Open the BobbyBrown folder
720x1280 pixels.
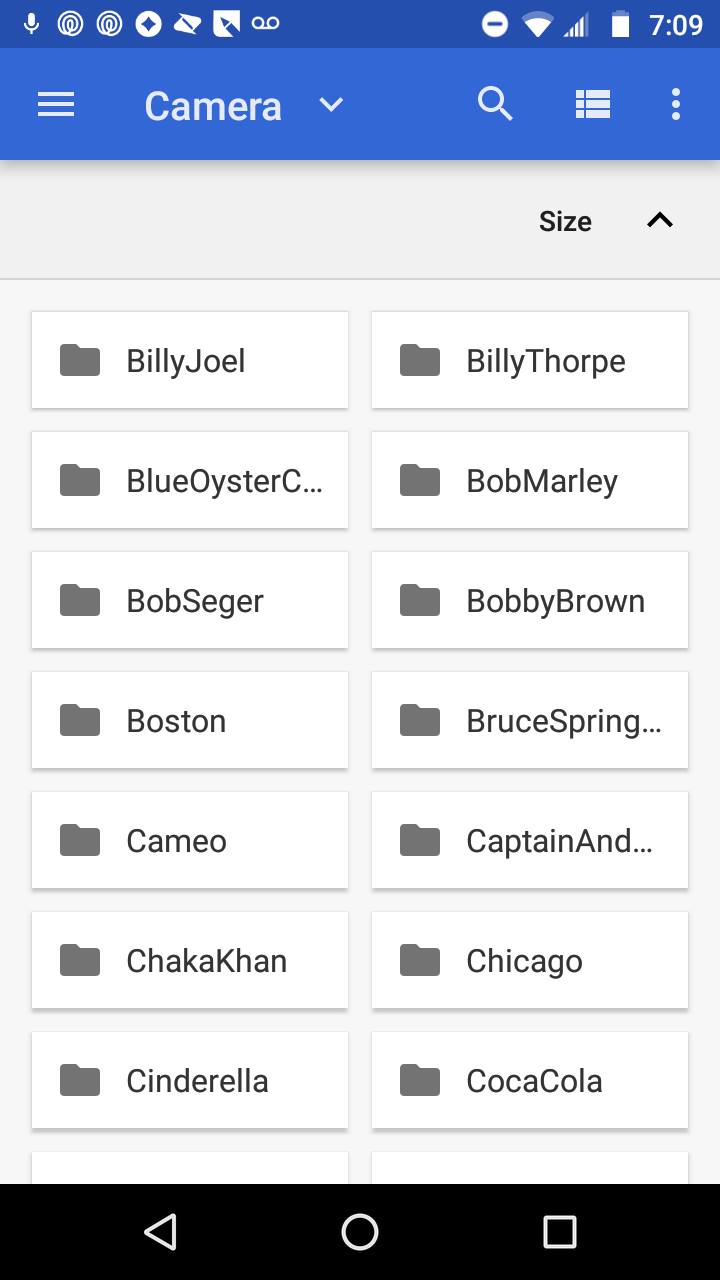coord(530,600)
